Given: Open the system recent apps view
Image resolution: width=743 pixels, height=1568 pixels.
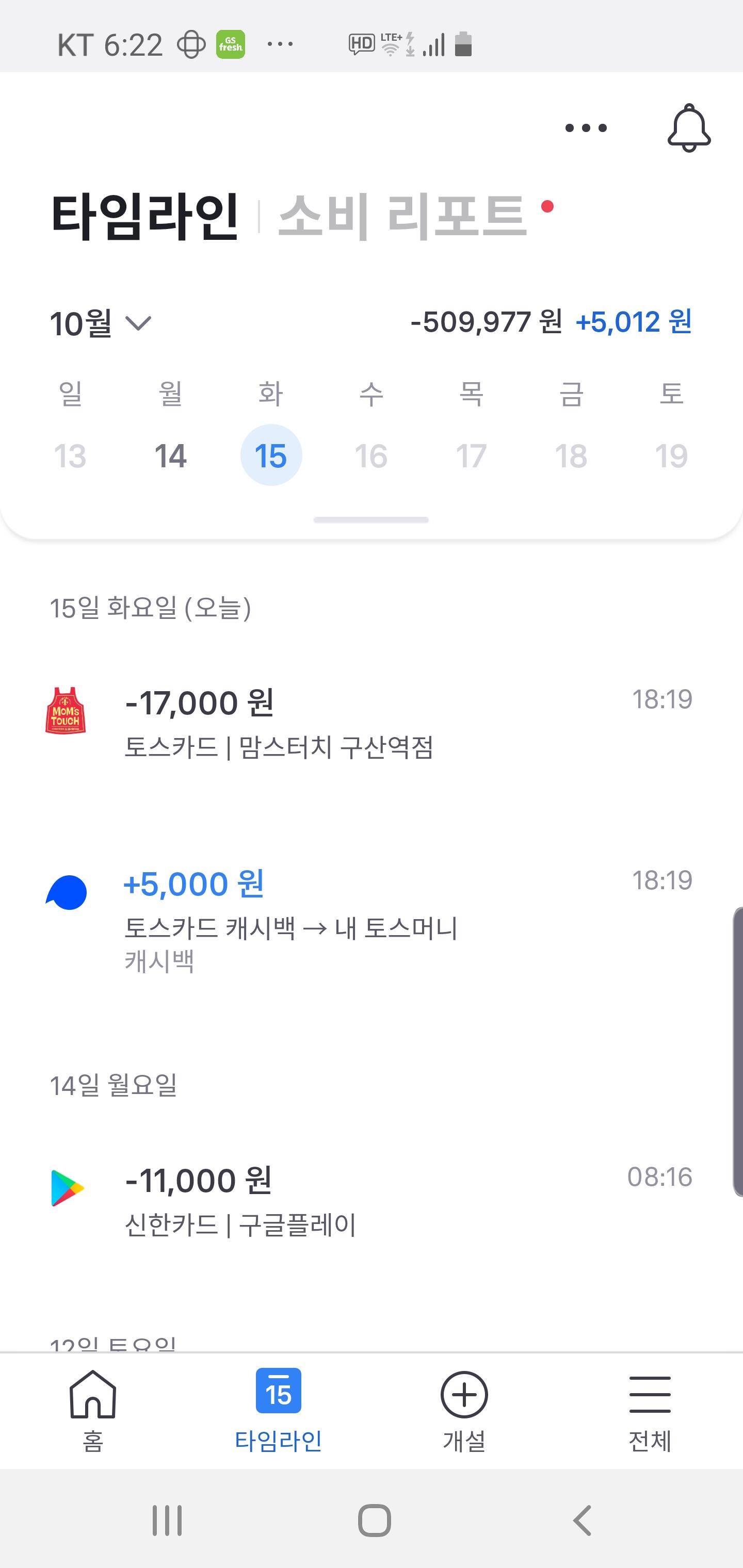Looking at the screenshot, I should 167,1521.
